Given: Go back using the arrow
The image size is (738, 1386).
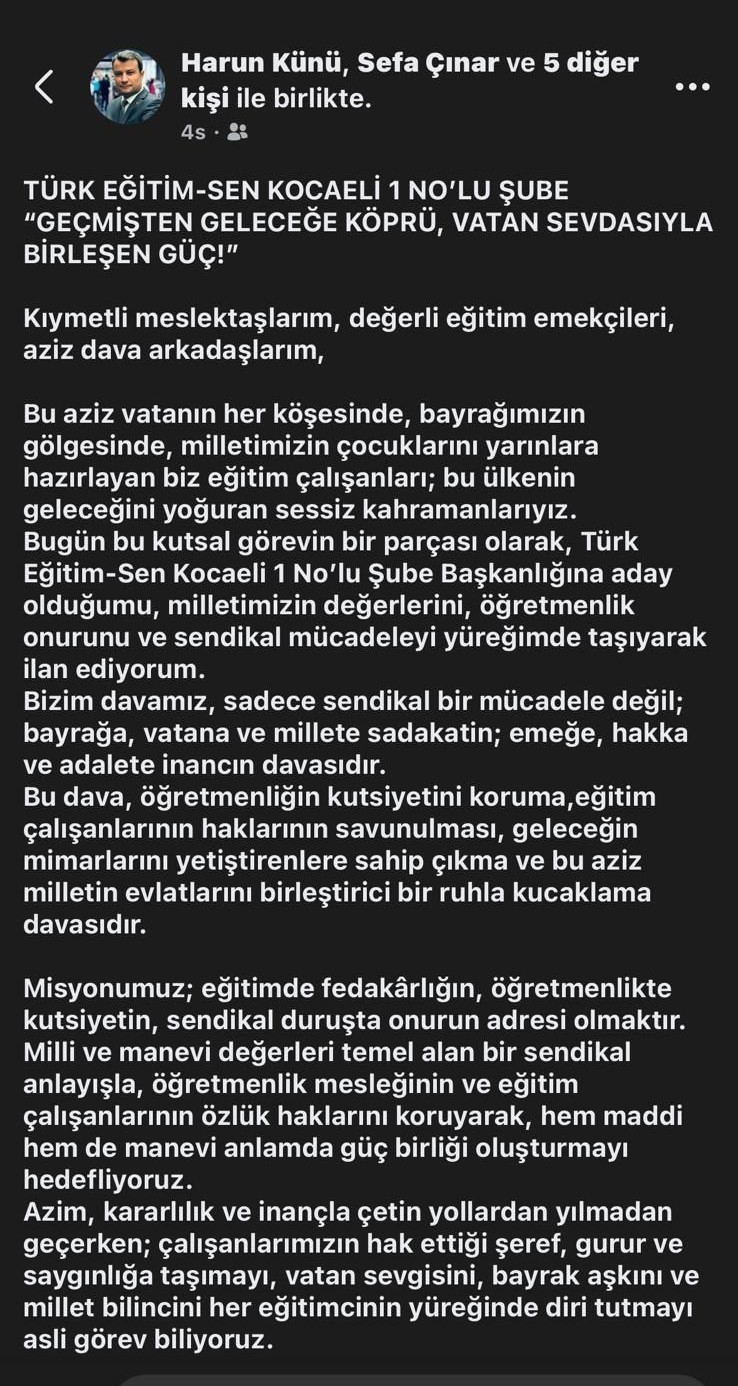Looking at the screenshot, I should [x=44, y=87].
